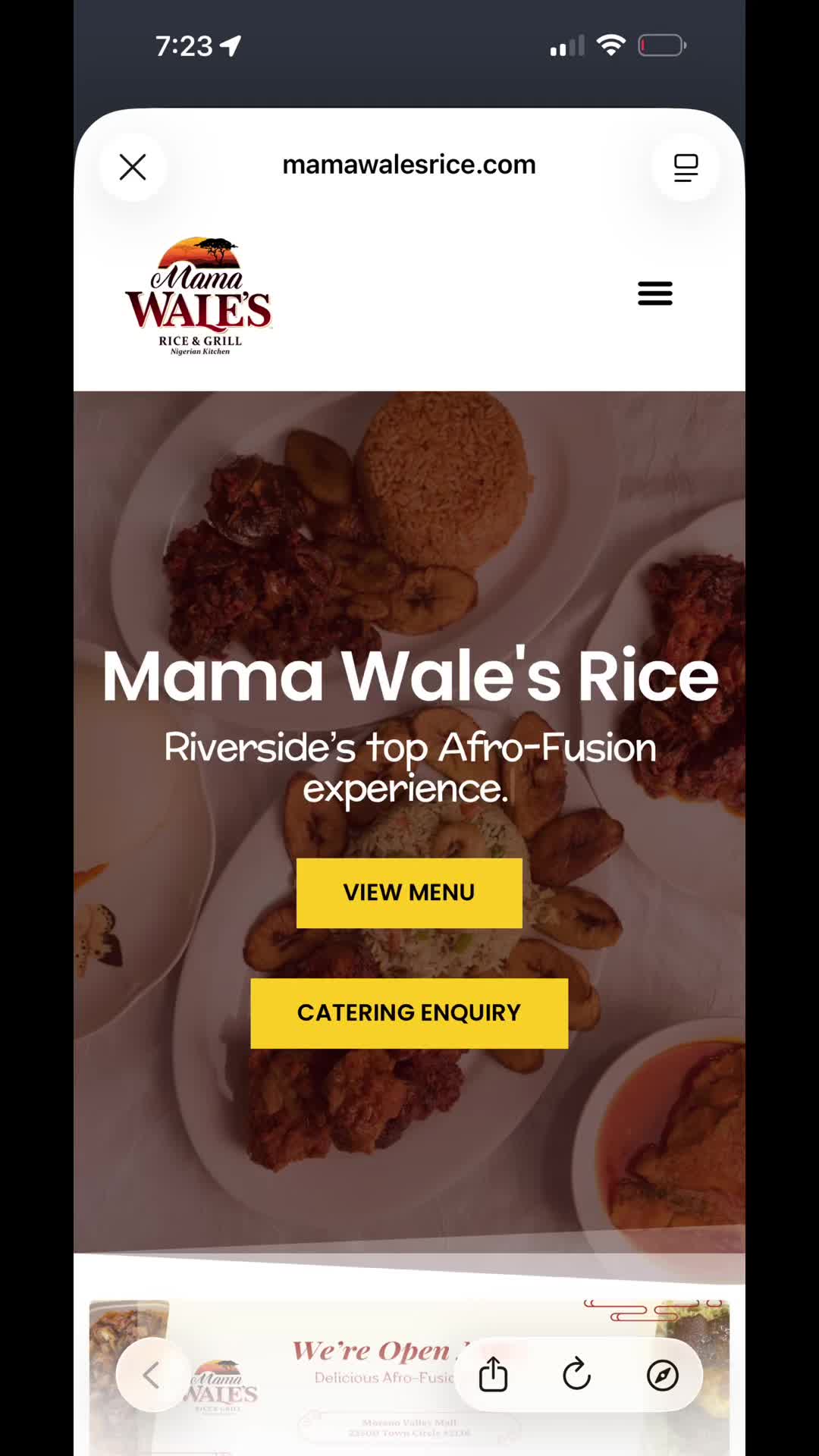
Task: Tap the VIEW MENU button
Action: 409,893
